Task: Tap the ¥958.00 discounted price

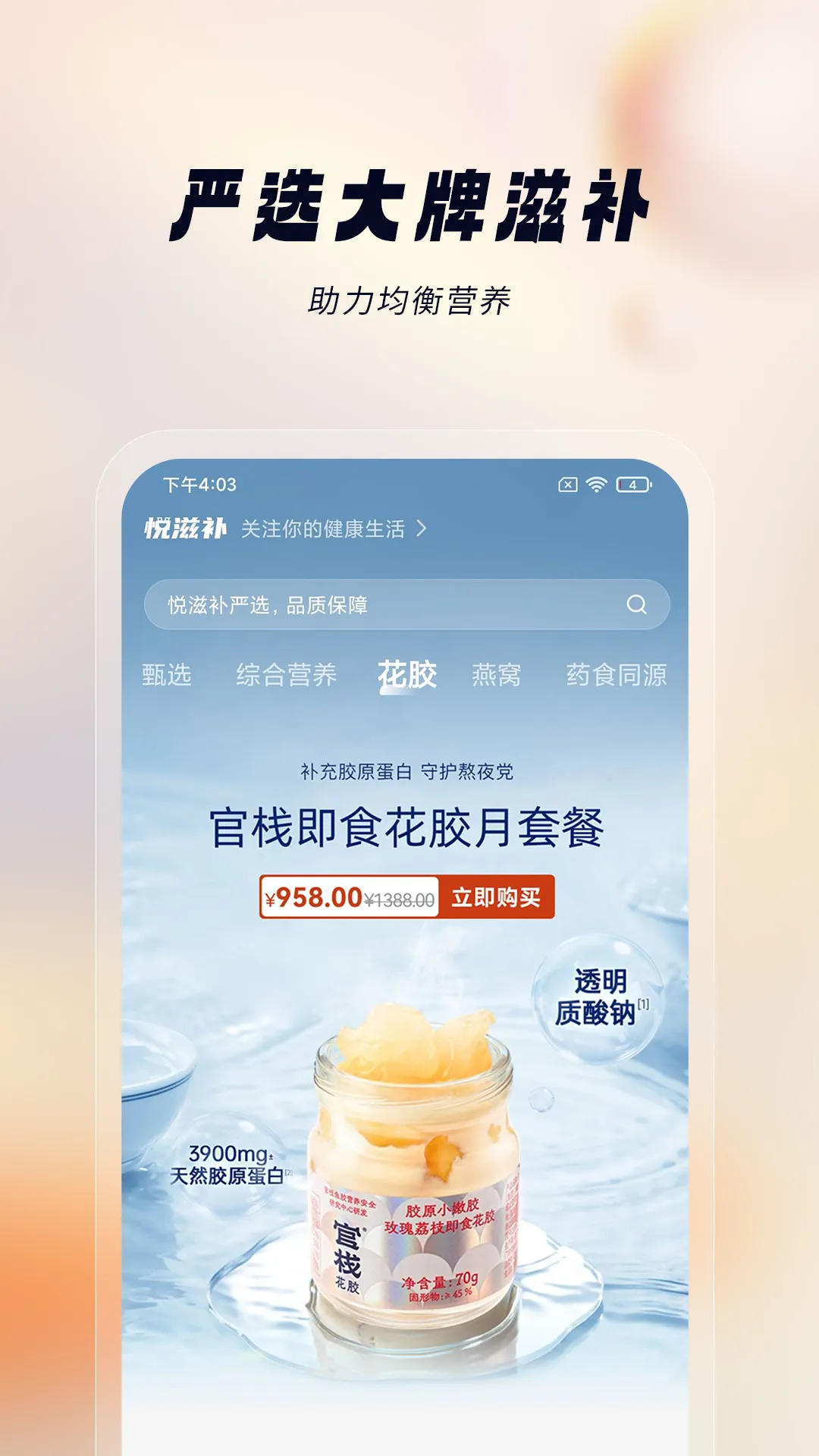Action: (312, 897)
